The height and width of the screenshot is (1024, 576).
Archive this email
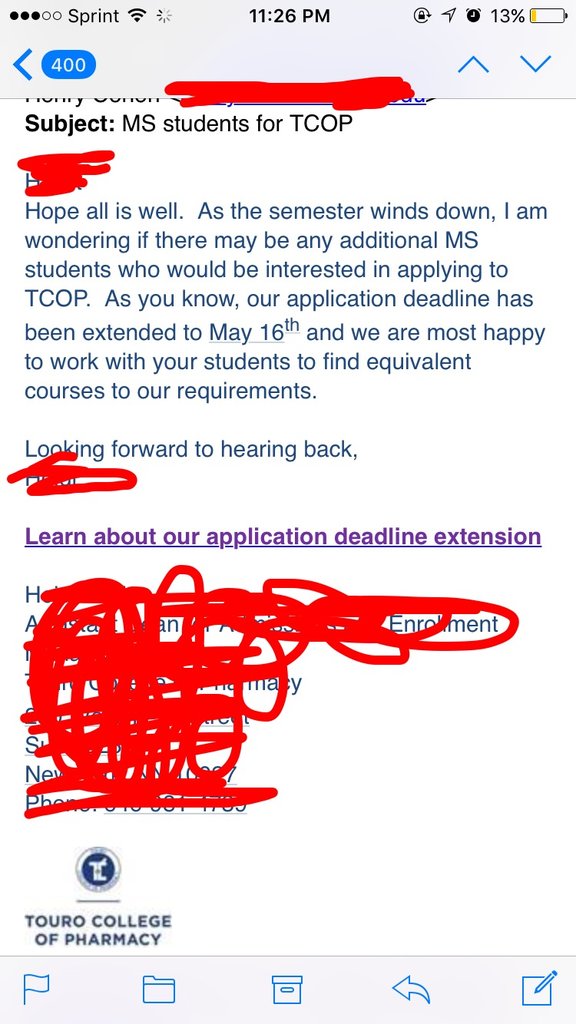pyautogui.click(x=287, y=989)
